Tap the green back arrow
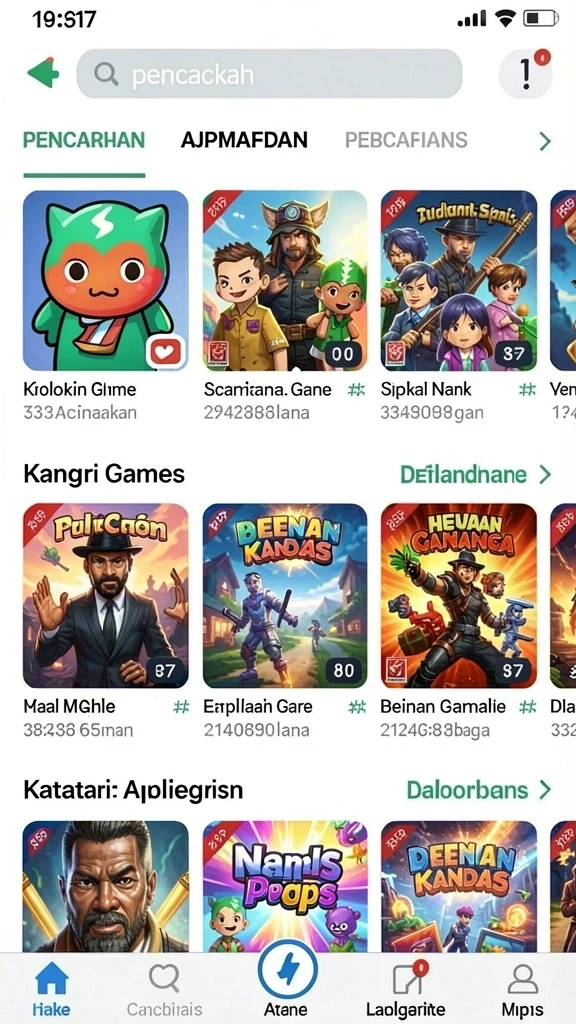 [43, 73]
